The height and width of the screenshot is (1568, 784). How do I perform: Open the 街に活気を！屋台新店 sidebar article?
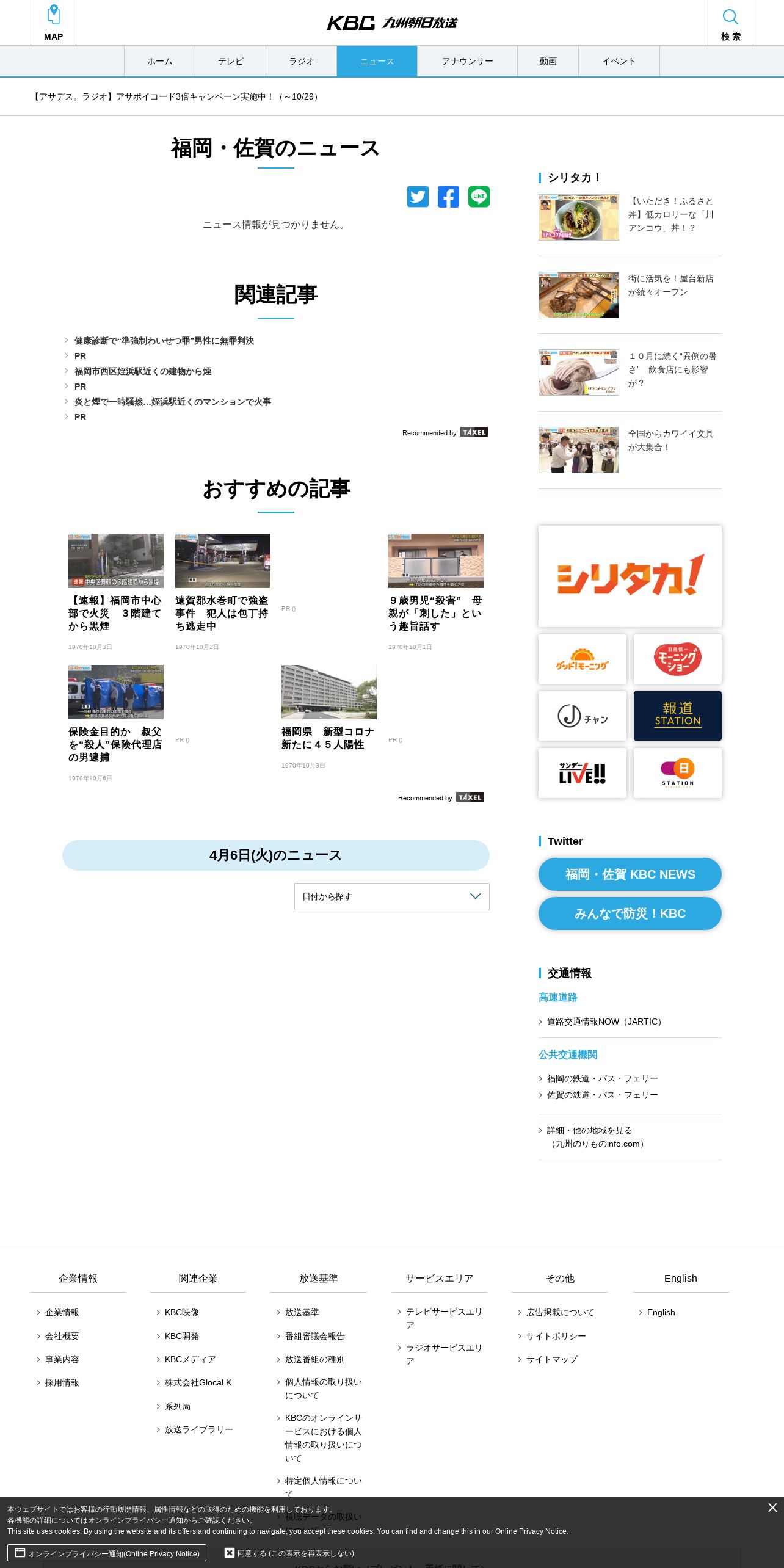click(630, 295)
